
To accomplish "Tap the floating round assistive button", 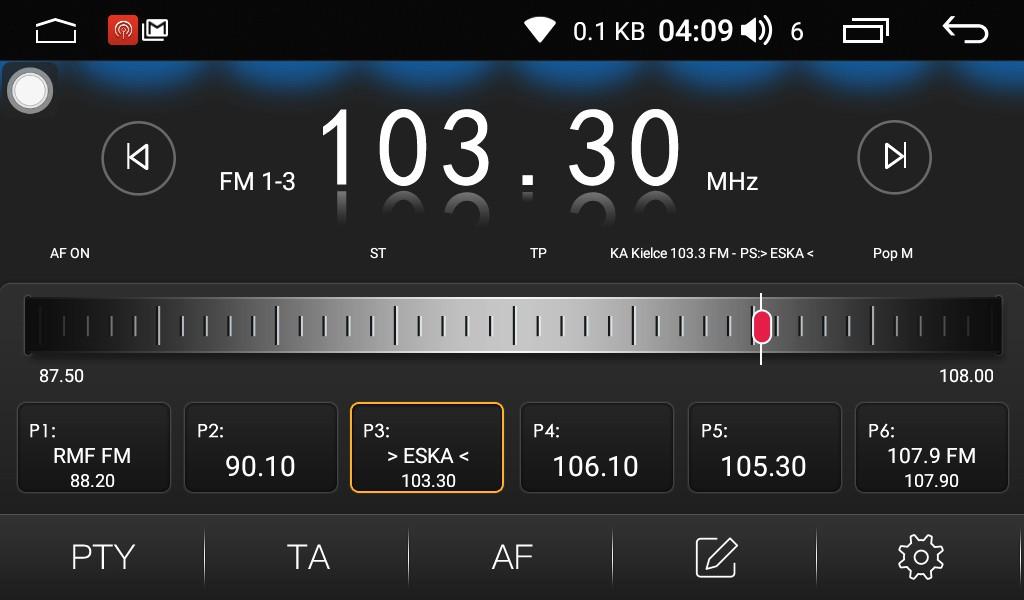I will pyautogui.click(x=30, y=92).
